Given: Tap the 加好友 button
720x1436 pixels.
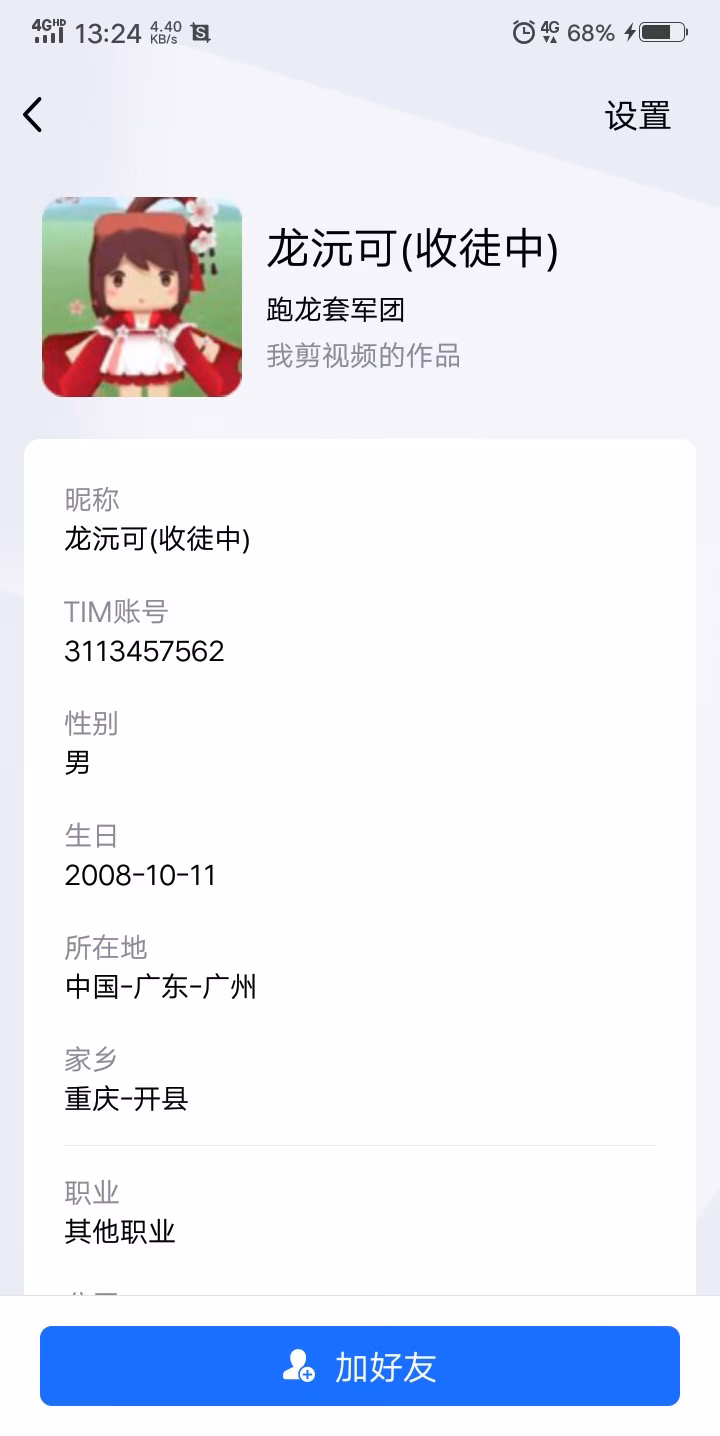Looking at the screenshot, I should pos(360,1366).
